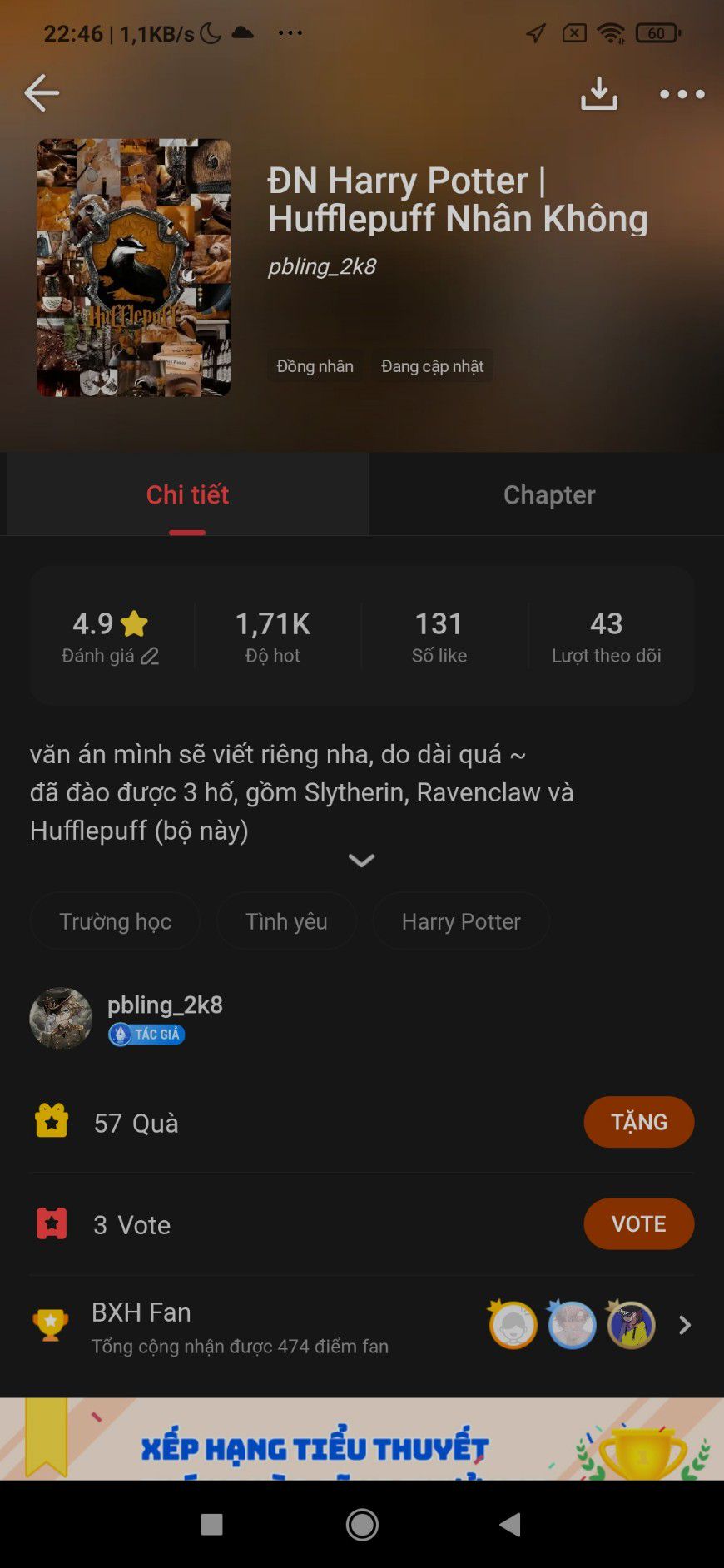Open the Harry Potter tag
The image size is (724, 1568).
tap(461, 921)
